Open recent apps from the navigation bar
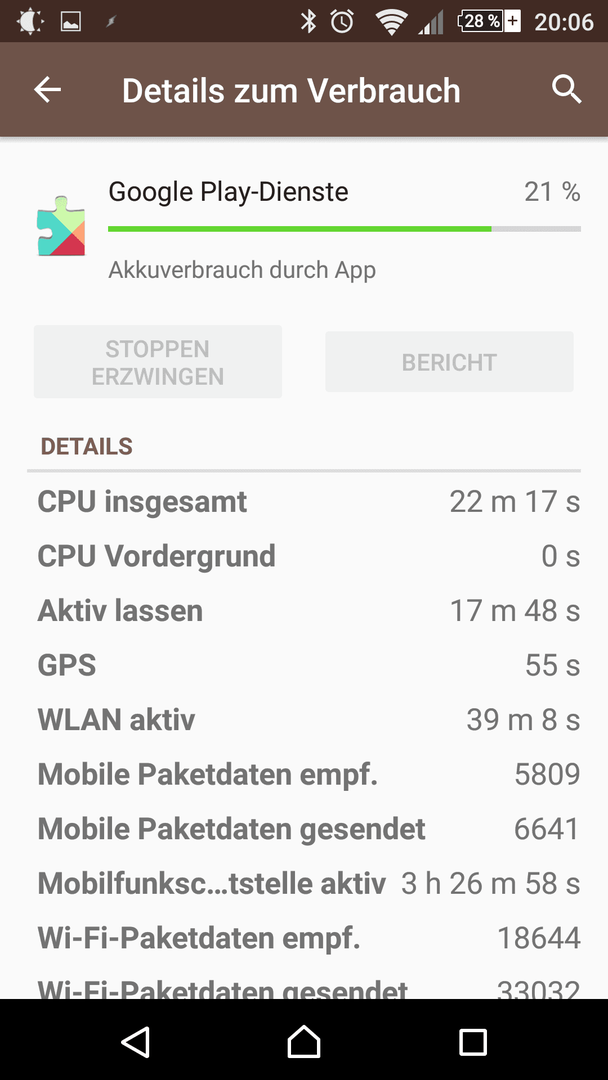The height and width of the screenshot is (1080, 608). click(x=473, y=1041)
